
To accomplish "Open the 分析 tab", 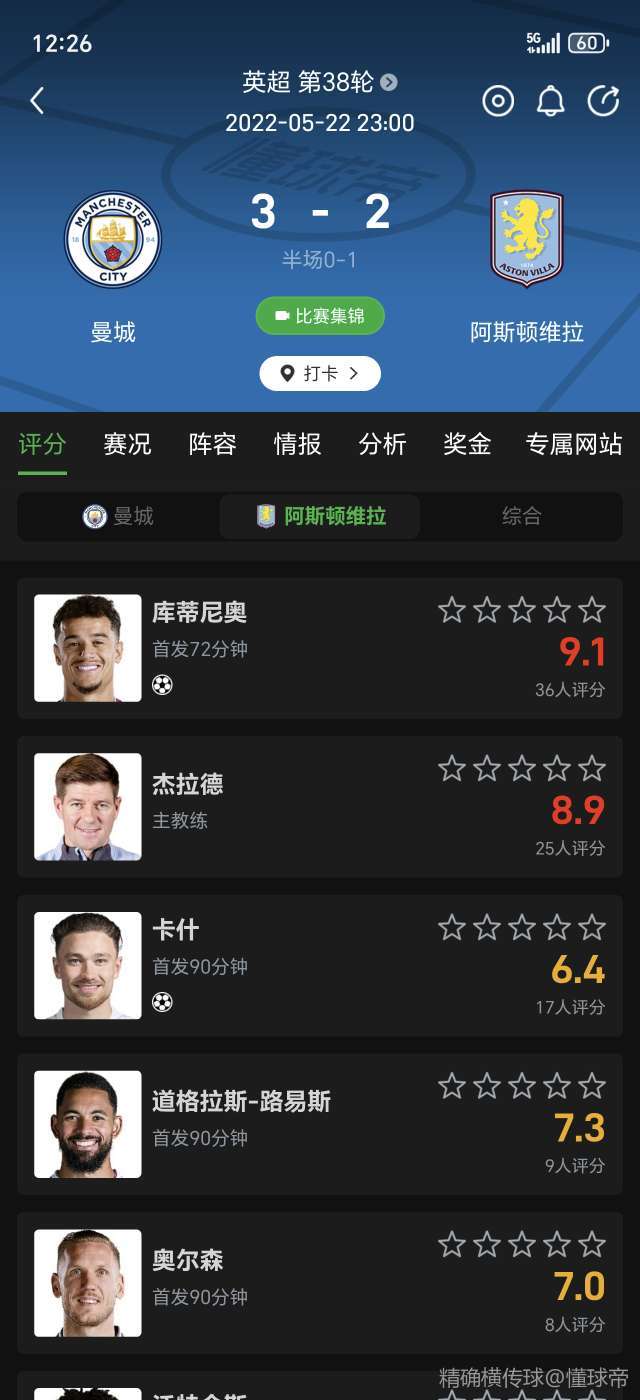I will [x=383, y=444].
